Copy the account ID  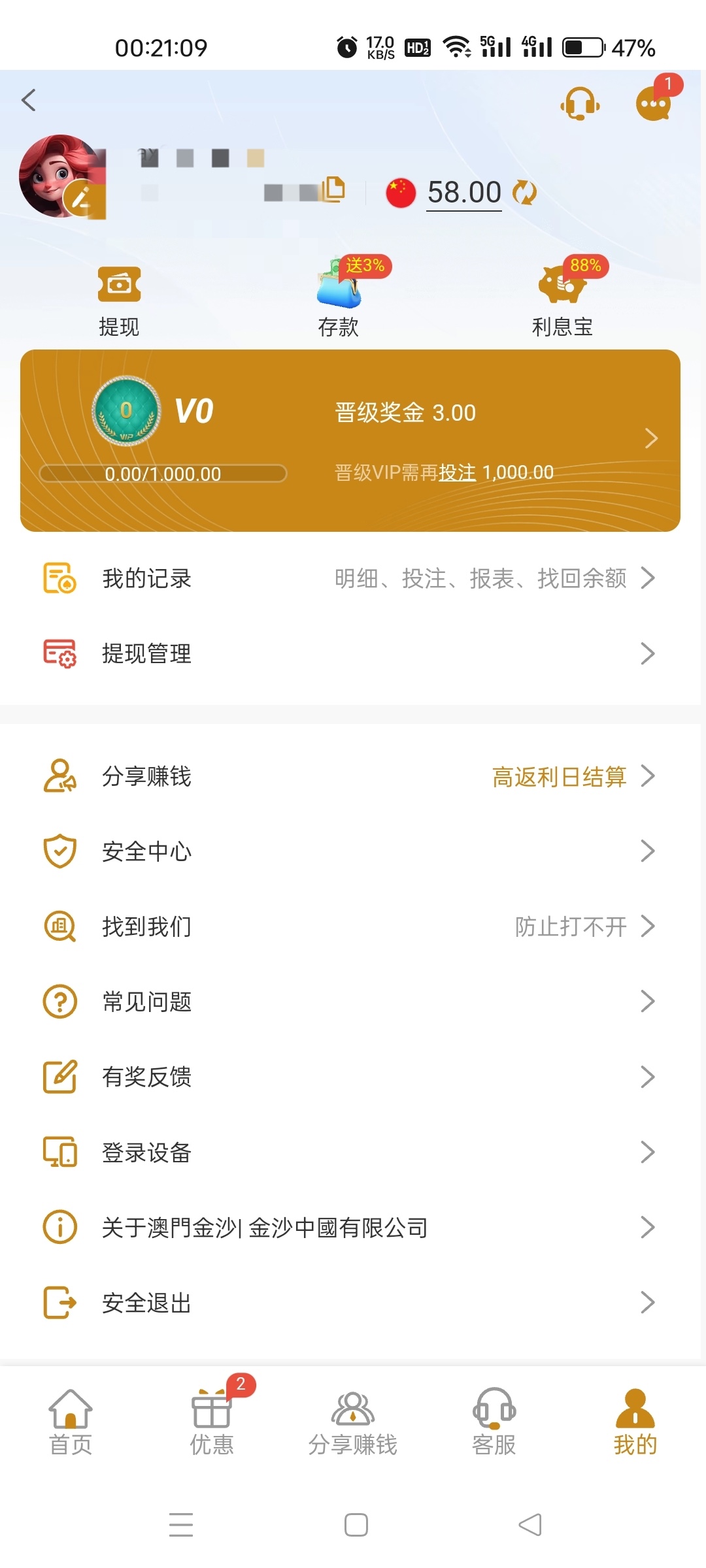tap(333, 189)
